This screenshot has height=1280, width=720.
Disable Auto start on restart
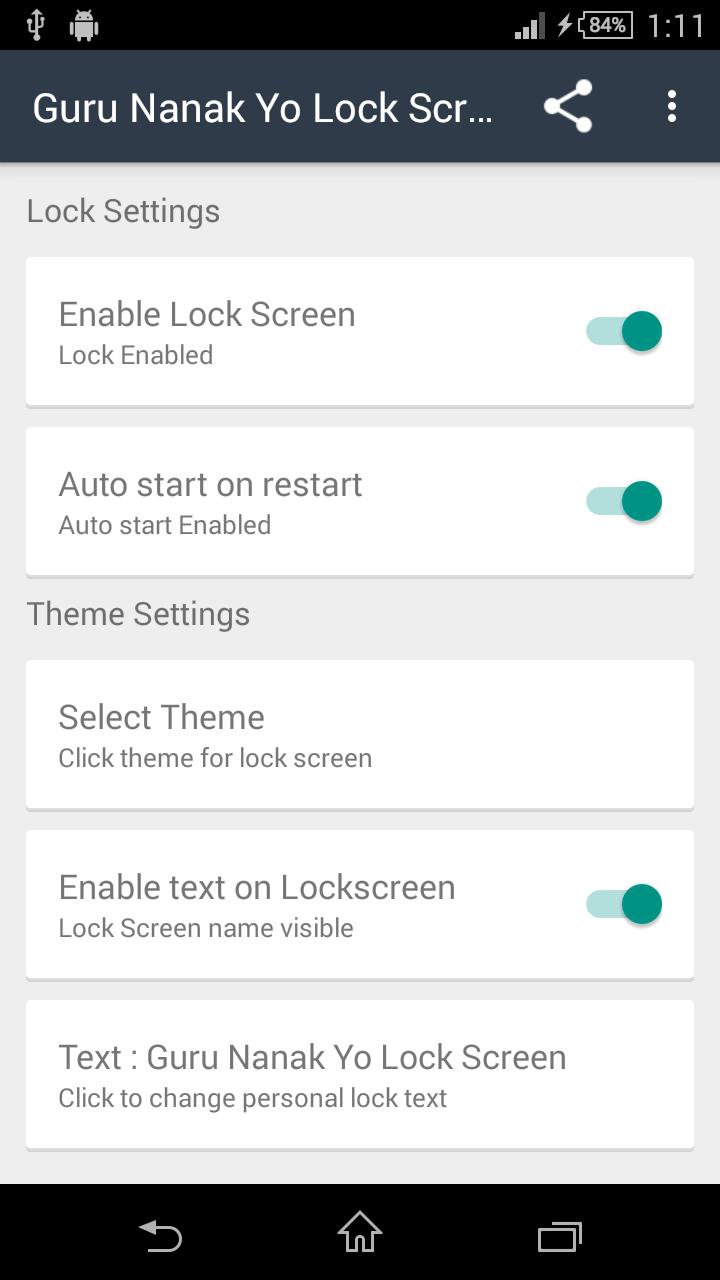(x=624, y=501)
